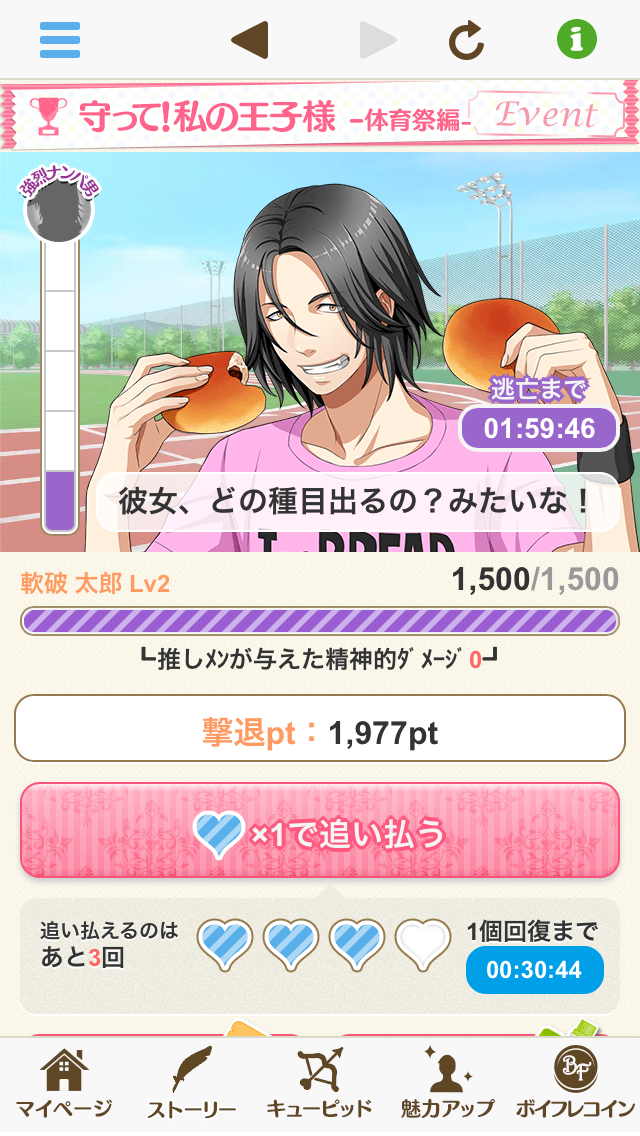Select the 魅力アップ tab
Image resolution: width=640 pixels, height=1136 pixels.
(x=446, y=1085)
